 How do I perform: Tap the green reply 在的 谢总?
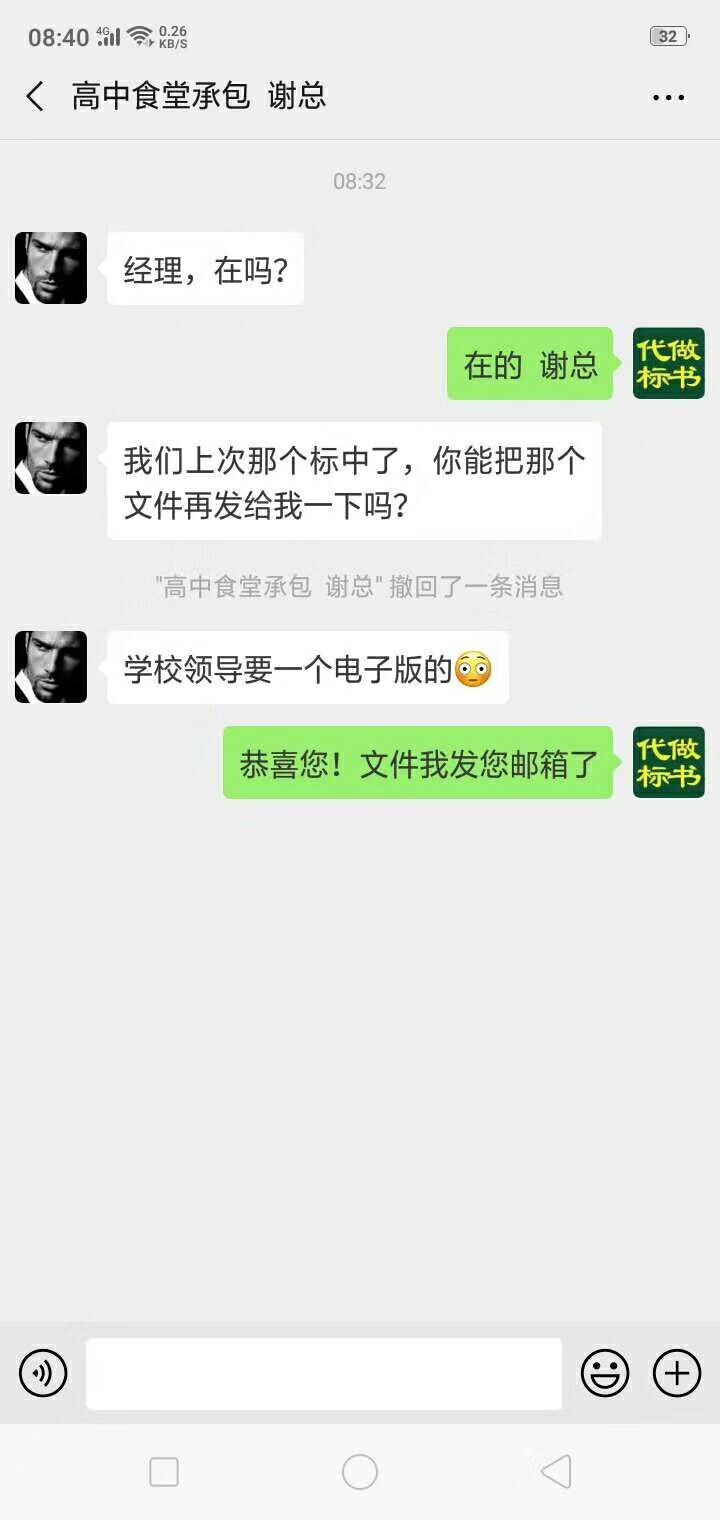point(529,363)
